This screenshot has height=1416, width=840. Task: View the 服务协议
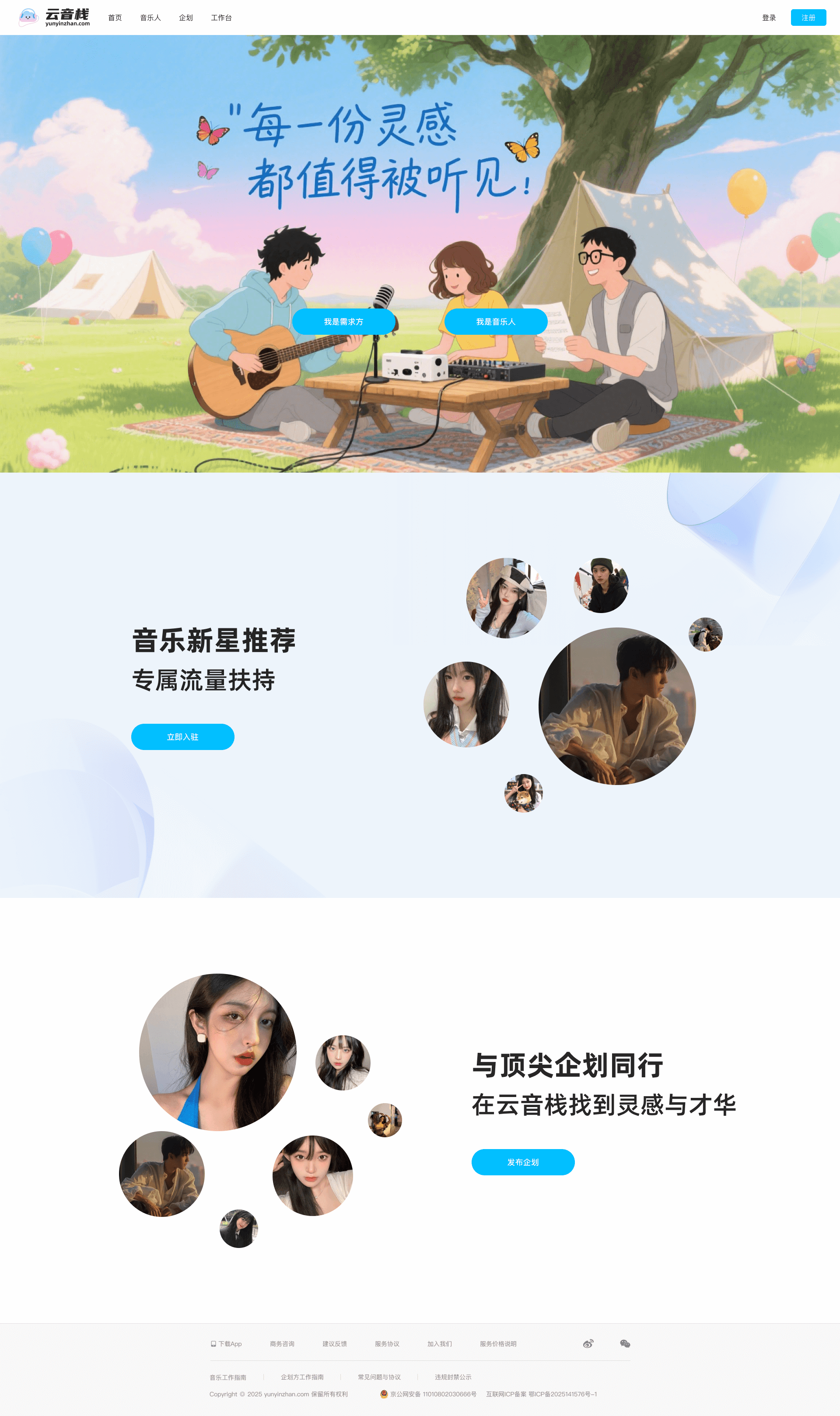(x=387, y=1343)
